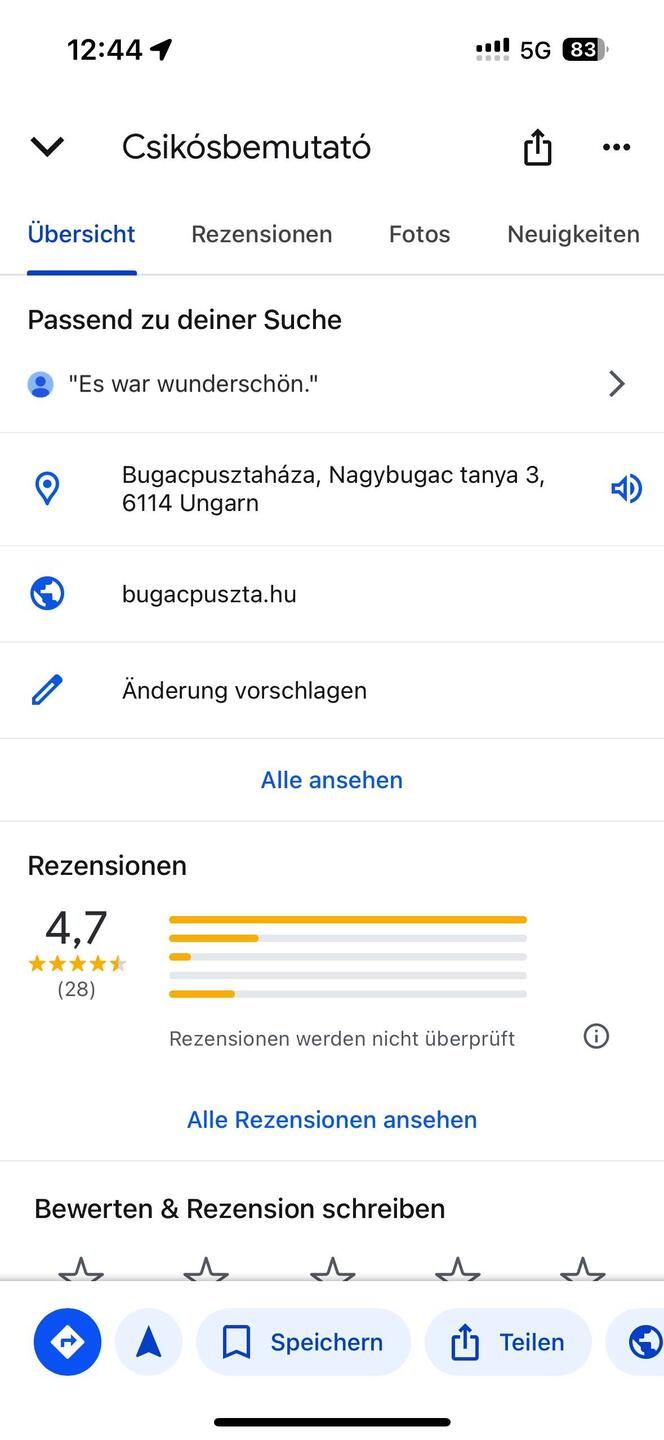Switch to the Rezensionen tab

(262, 234)
